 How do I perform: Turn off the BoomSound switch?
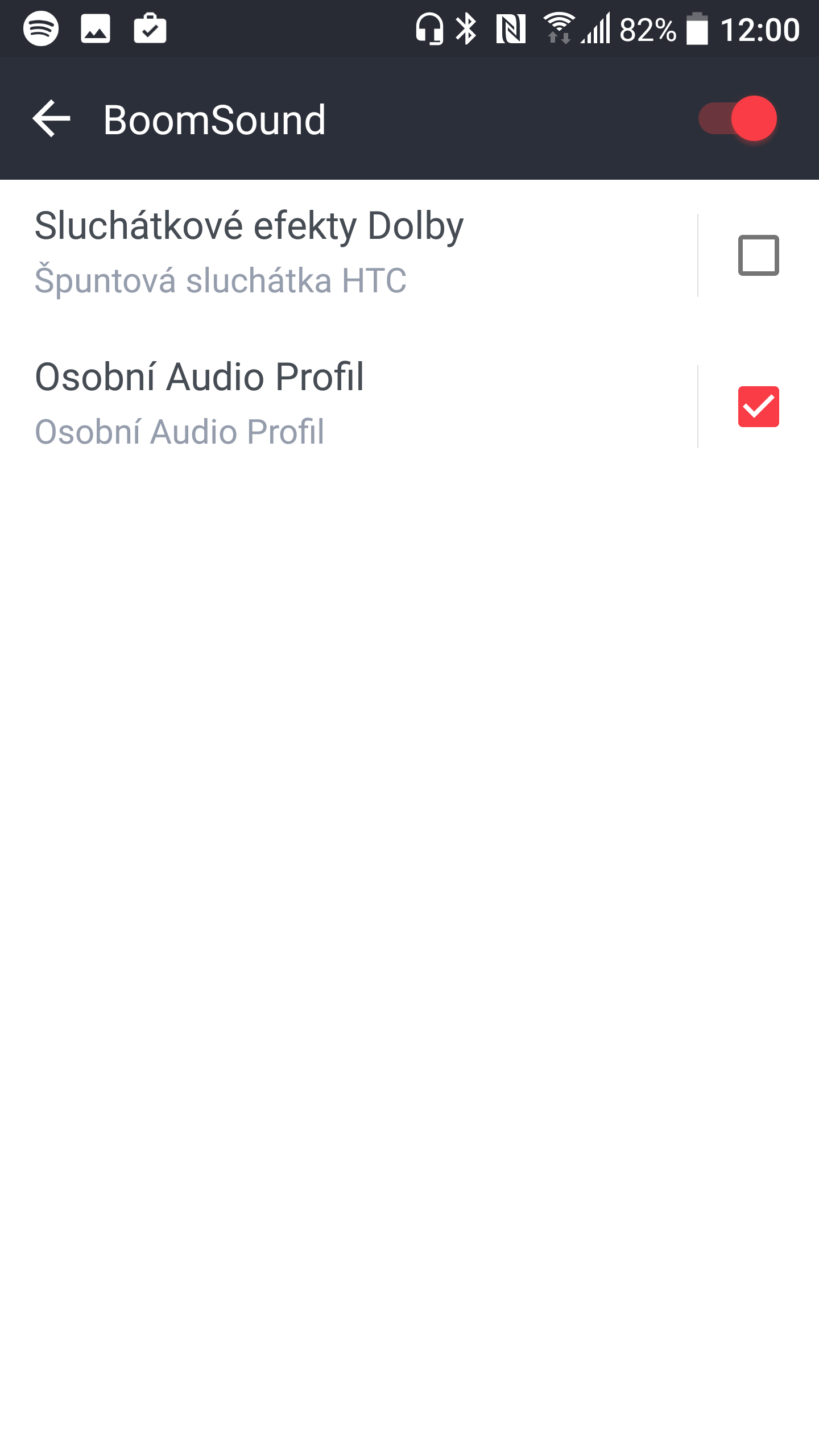738,118
